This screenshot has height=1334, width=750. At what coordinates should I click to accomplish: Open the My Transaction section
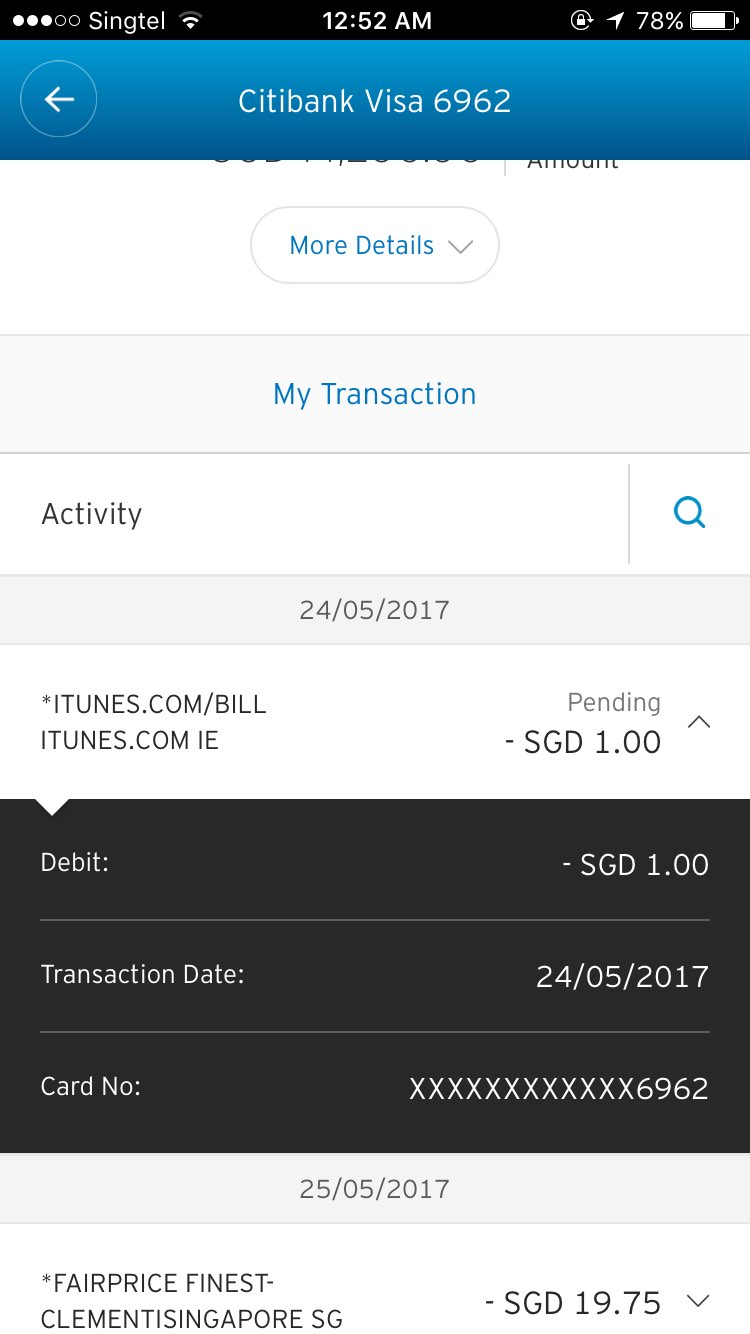click(x=375, y=394)
